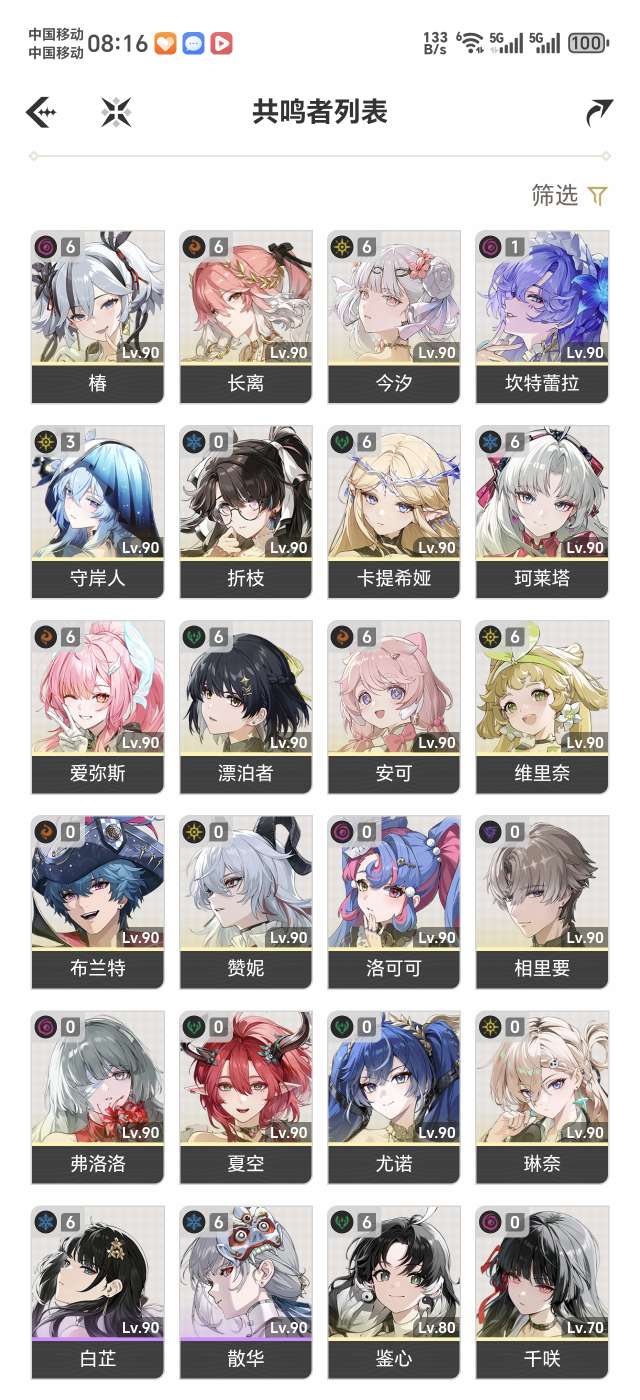
Task: View the 今汐 character card
Action: click(x=394, y=315)
